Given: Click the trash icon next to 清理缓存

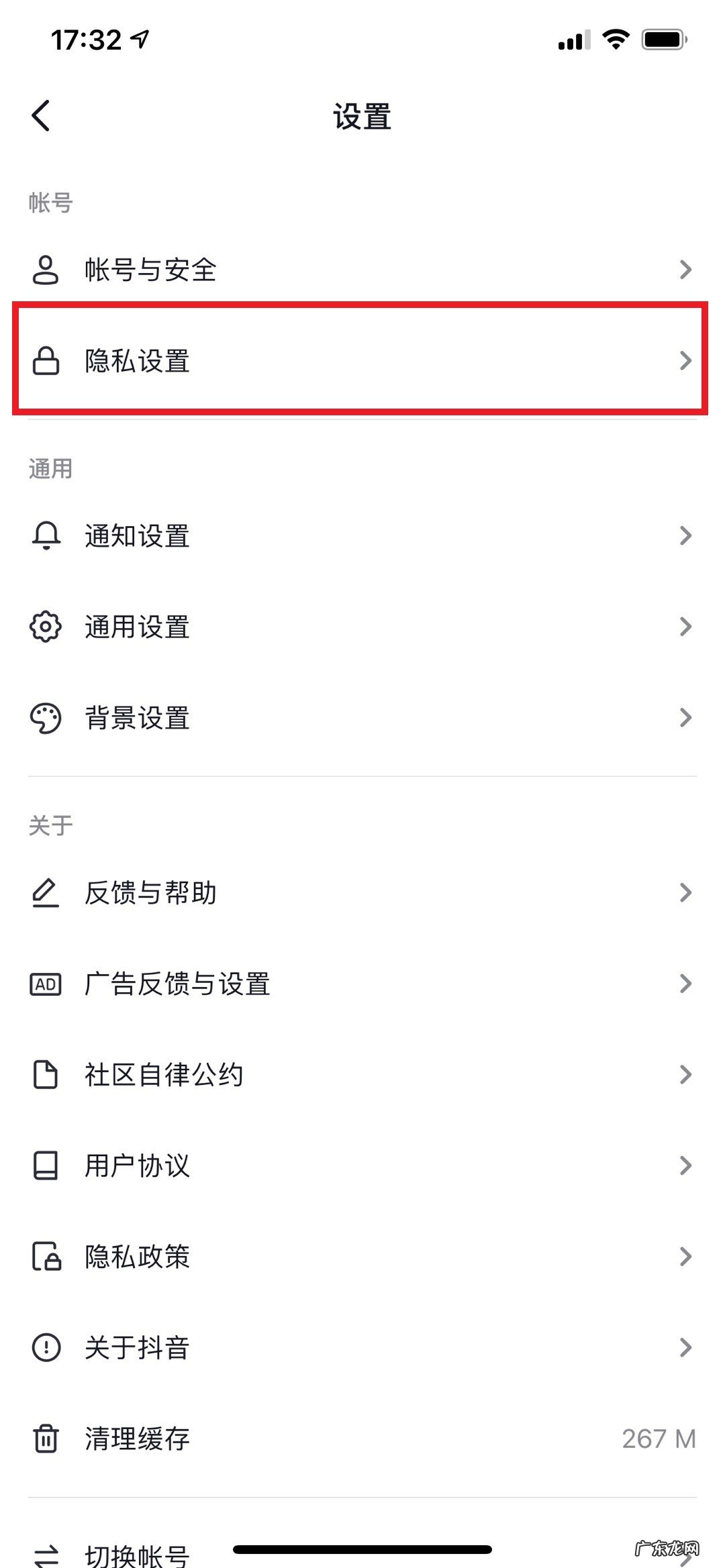Looking at the screenshot, I should (x=45, y=1439).
